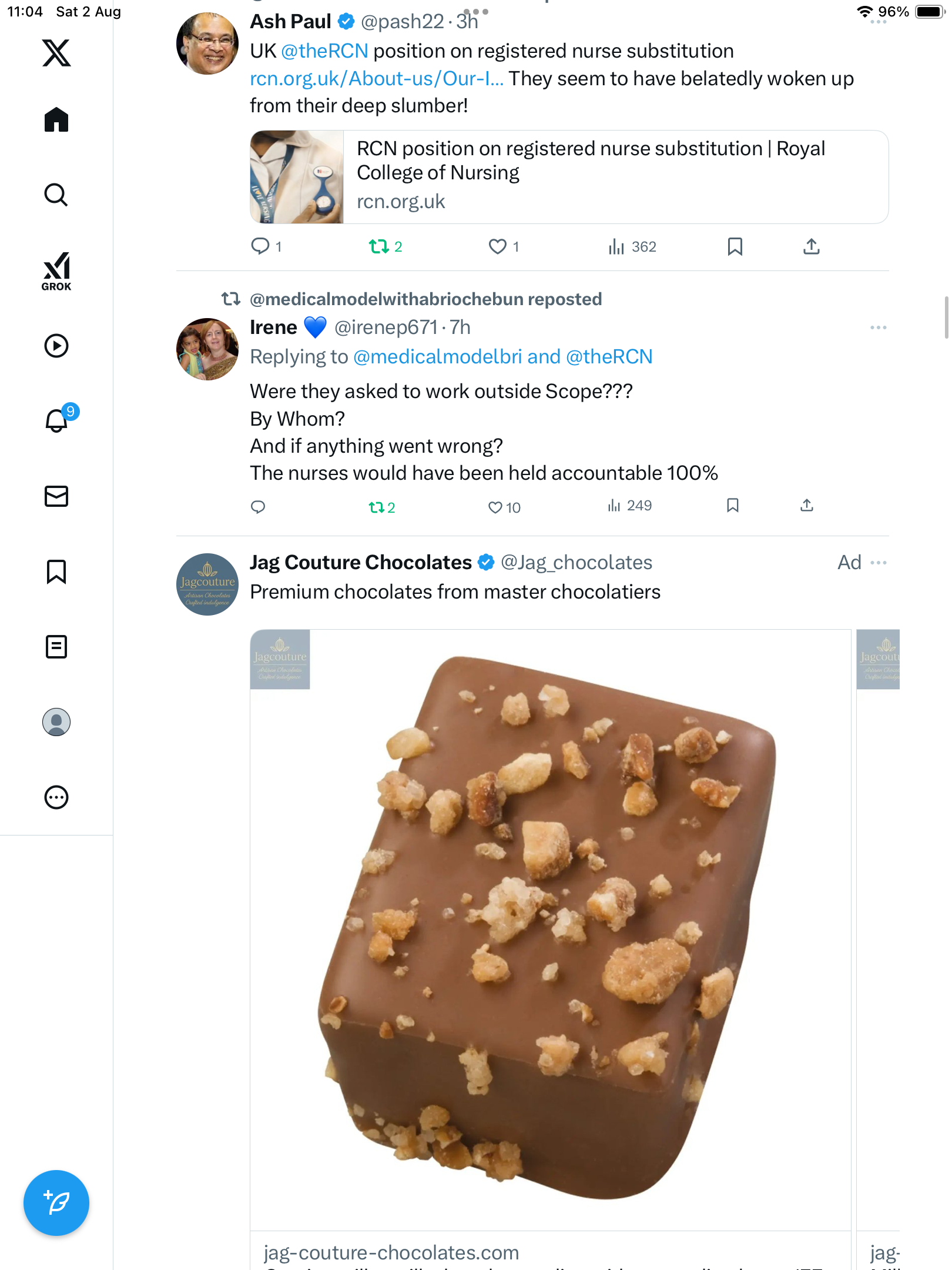The width and height of the screenshot is (952, 1270).
Task: Open the RCN position link card
Action: (x=569, y=176)
